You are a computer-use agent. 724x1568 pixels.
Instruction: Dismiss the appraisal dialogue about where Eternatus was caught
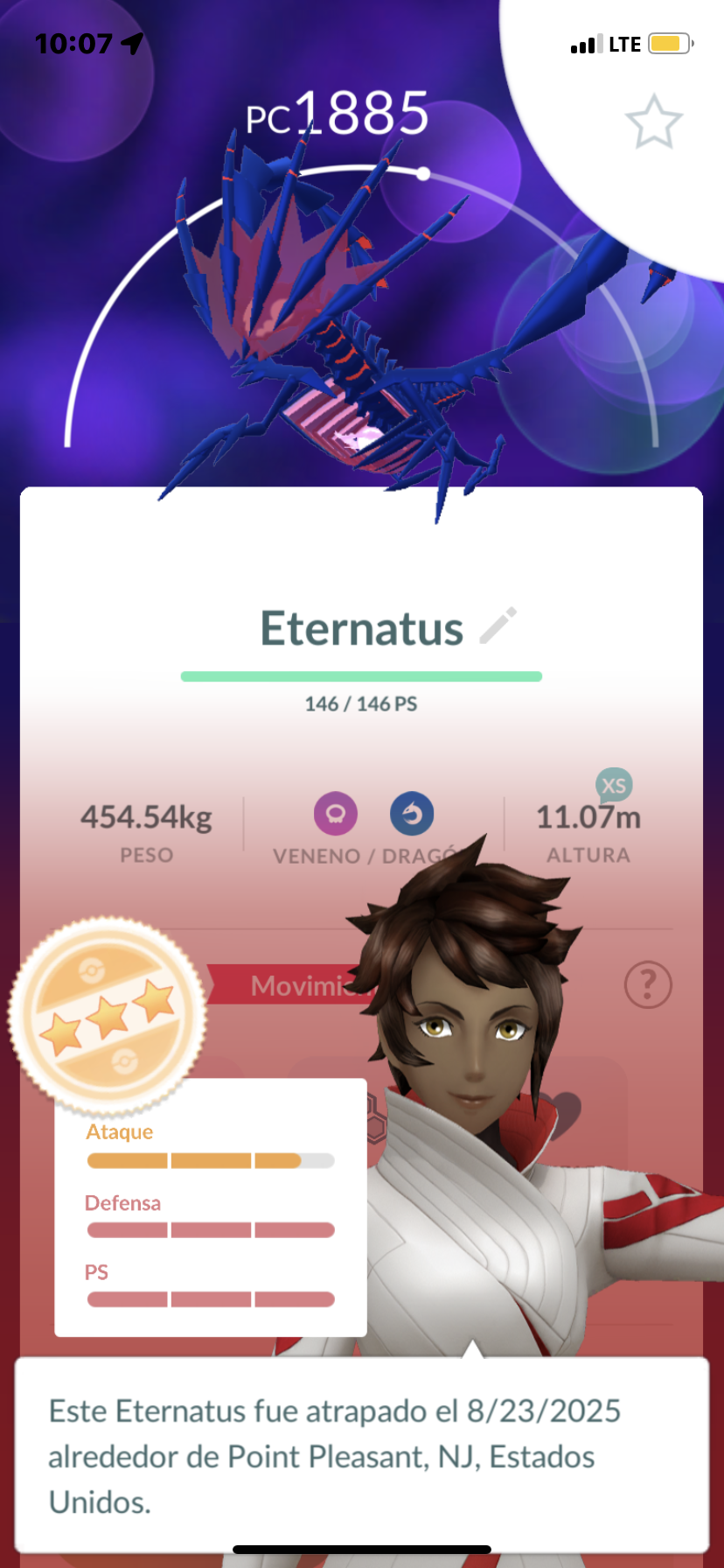click(x=361, y=1455)
